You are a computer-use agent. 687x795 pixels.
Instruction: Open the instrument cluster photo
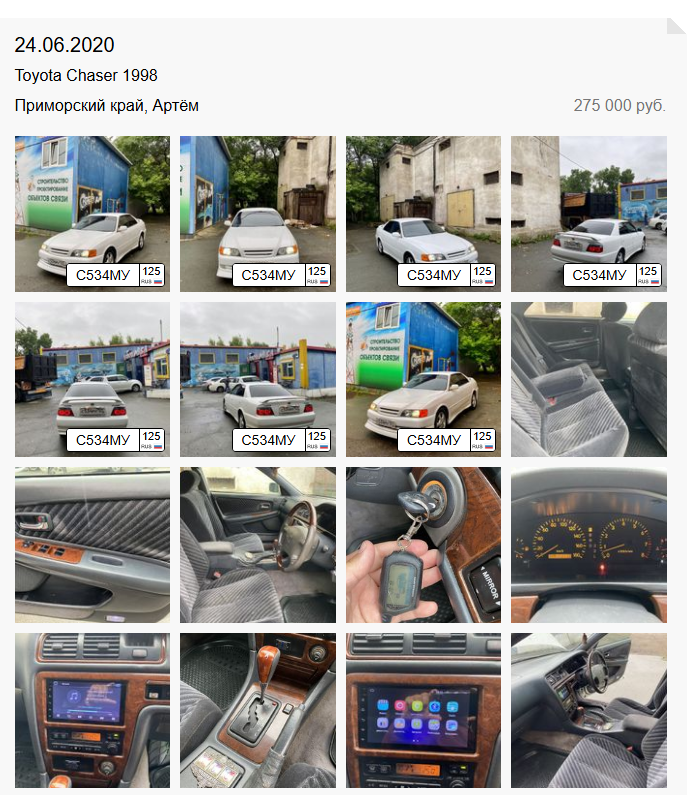[588, 545]
